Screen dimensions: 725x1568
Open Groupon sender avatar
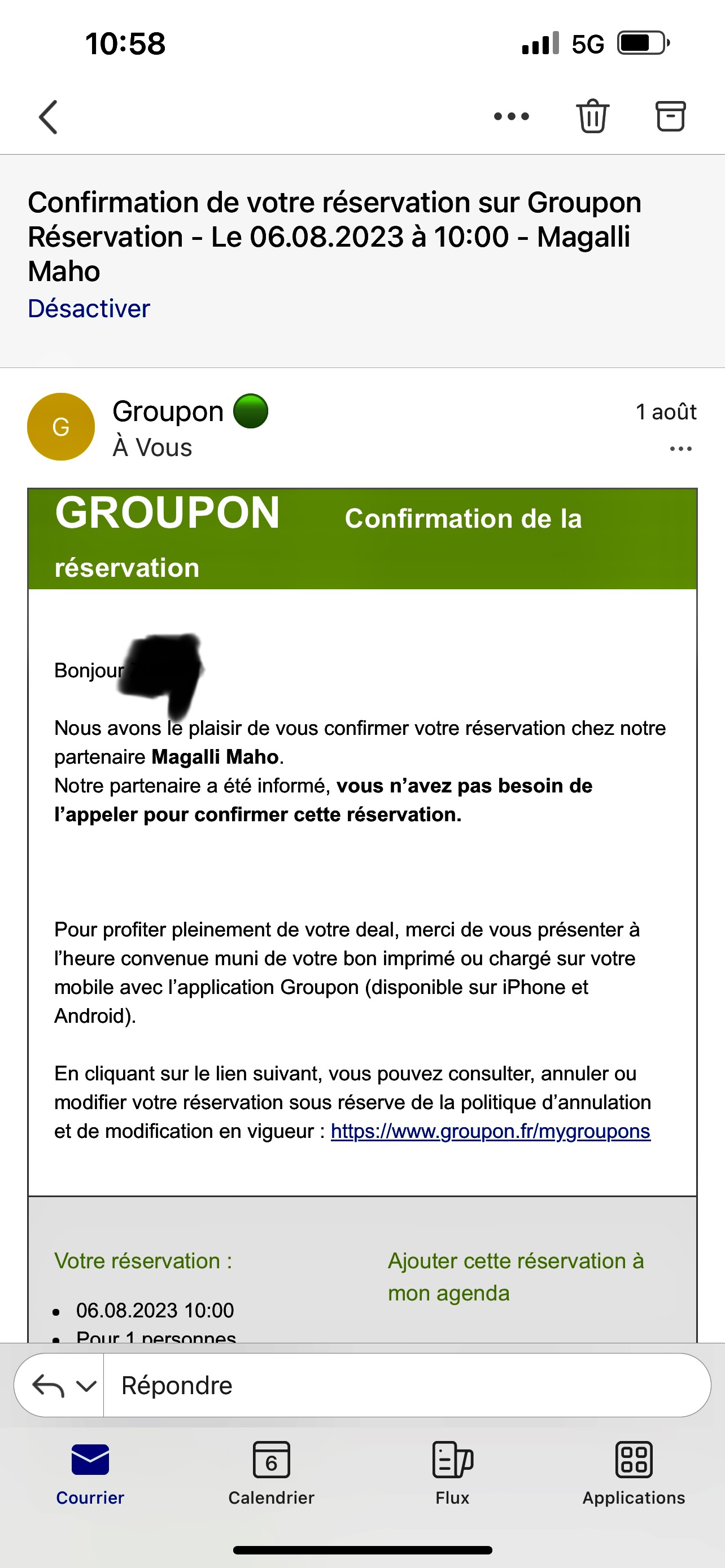(61, 427)
